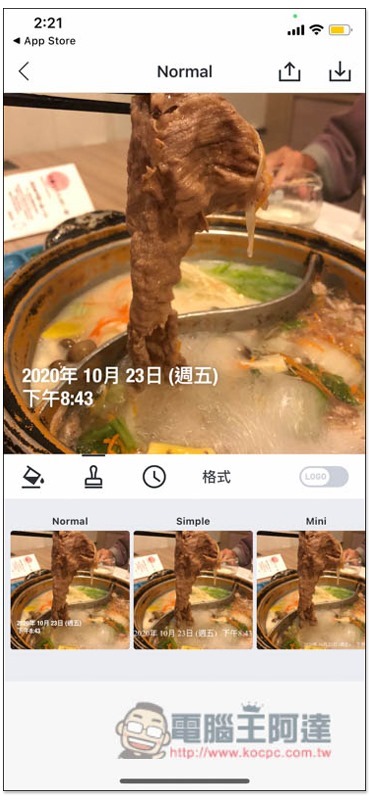The height and width of the screenshot is (800, 369).
Task: Toggle the LOGO switch
Action: [x=324, y=477]
